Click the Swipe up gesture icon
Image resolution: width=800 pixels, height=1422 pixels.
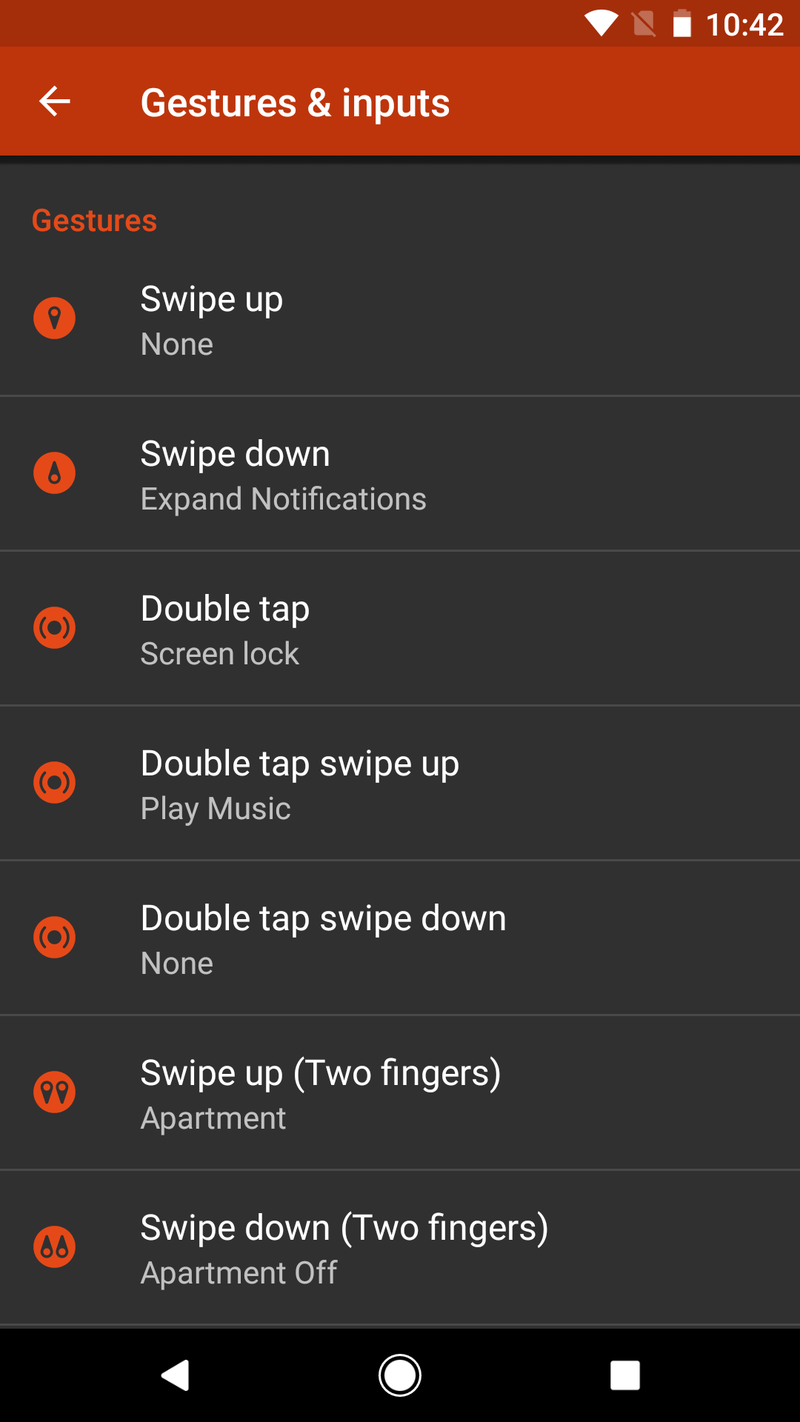[54, 317]
